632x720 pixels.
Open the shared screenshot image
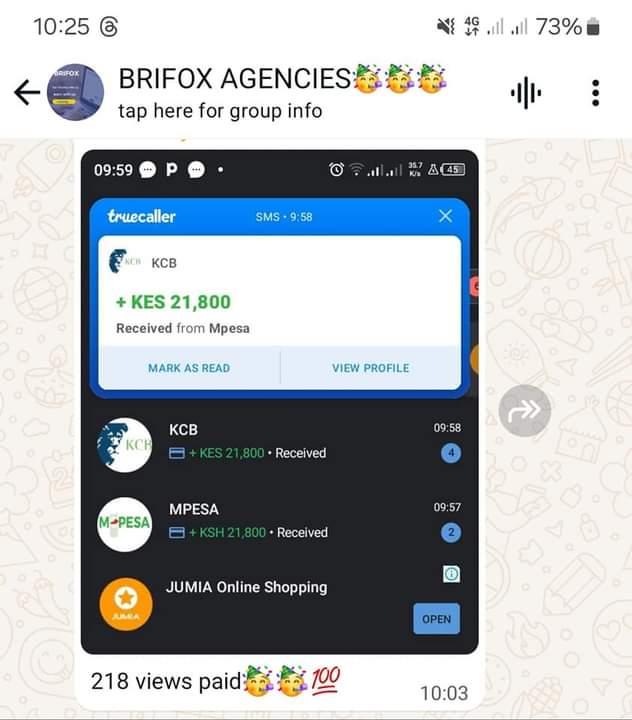tap(279, 400)
